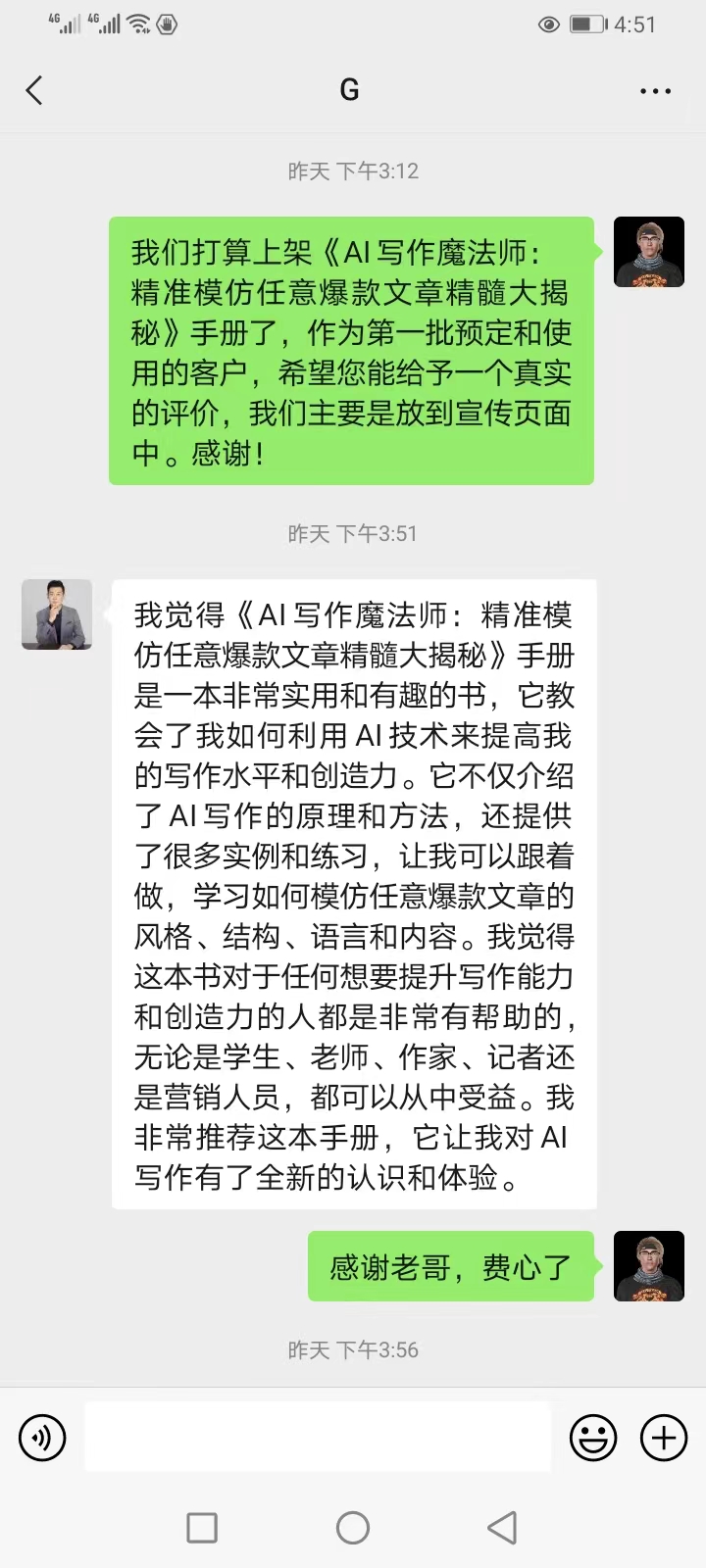
Task: Go back from chat with G
Action: 34,91
